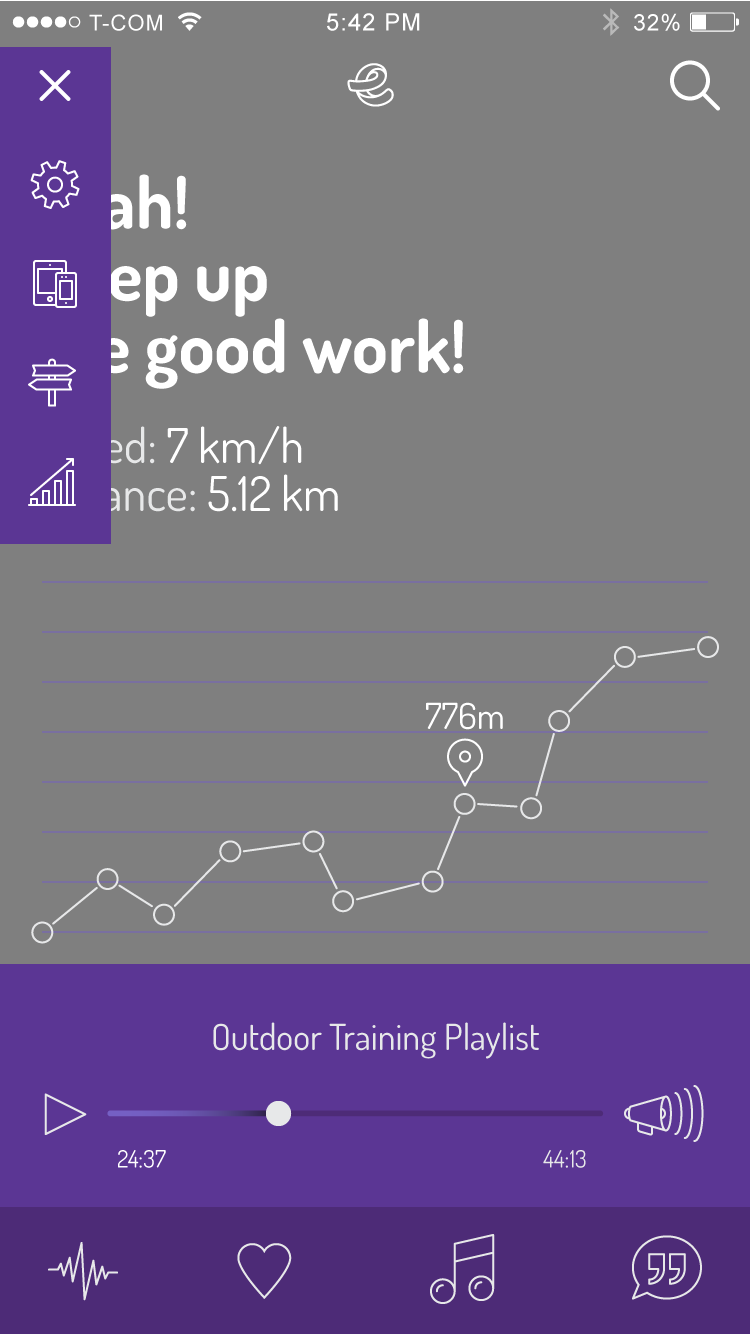Viewport: 750px width, 1334px height.
Task: Open the statistics bar chart icon
Action: tap(52, 482)
